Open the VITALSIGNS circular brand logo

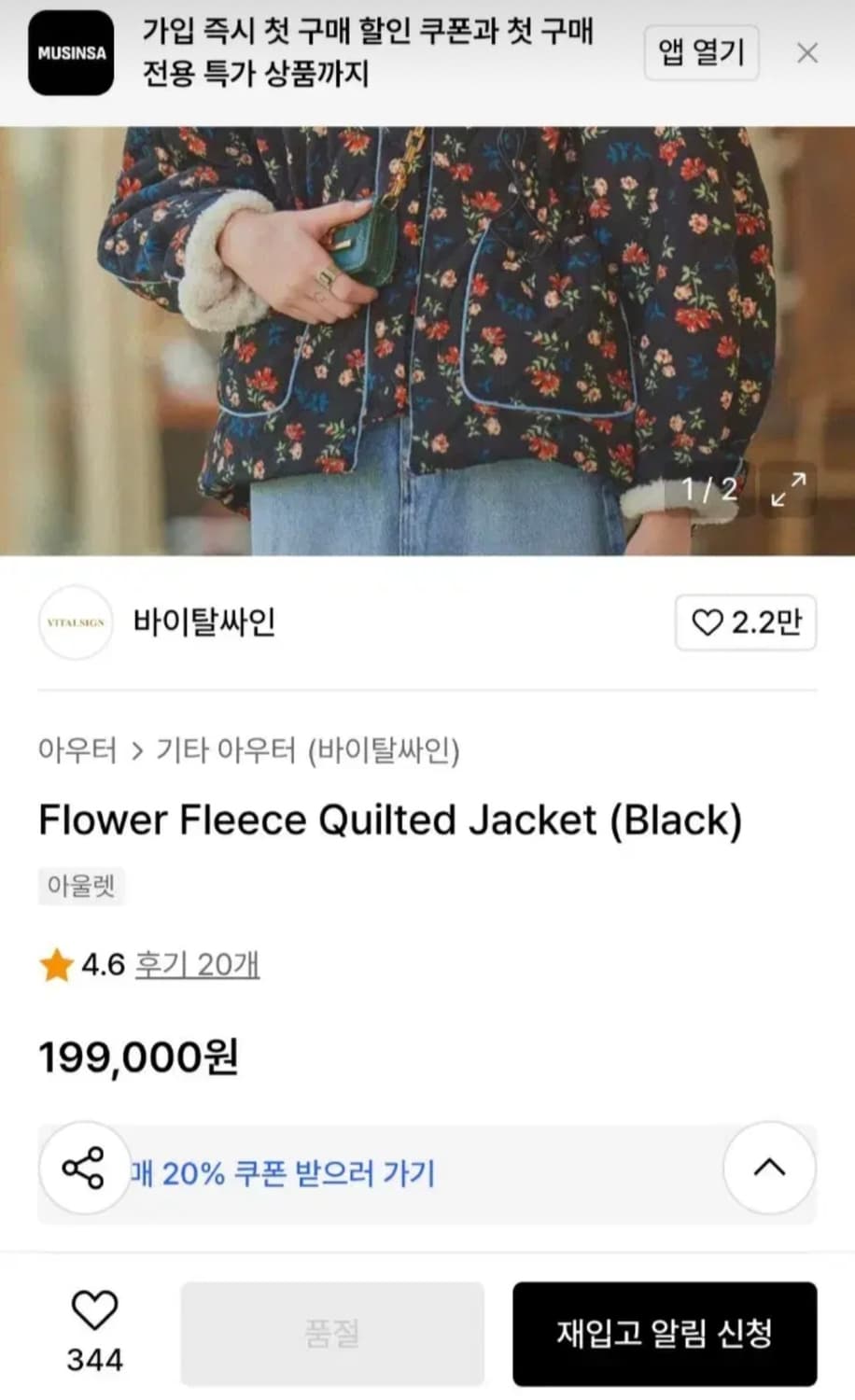pos(75,623)
